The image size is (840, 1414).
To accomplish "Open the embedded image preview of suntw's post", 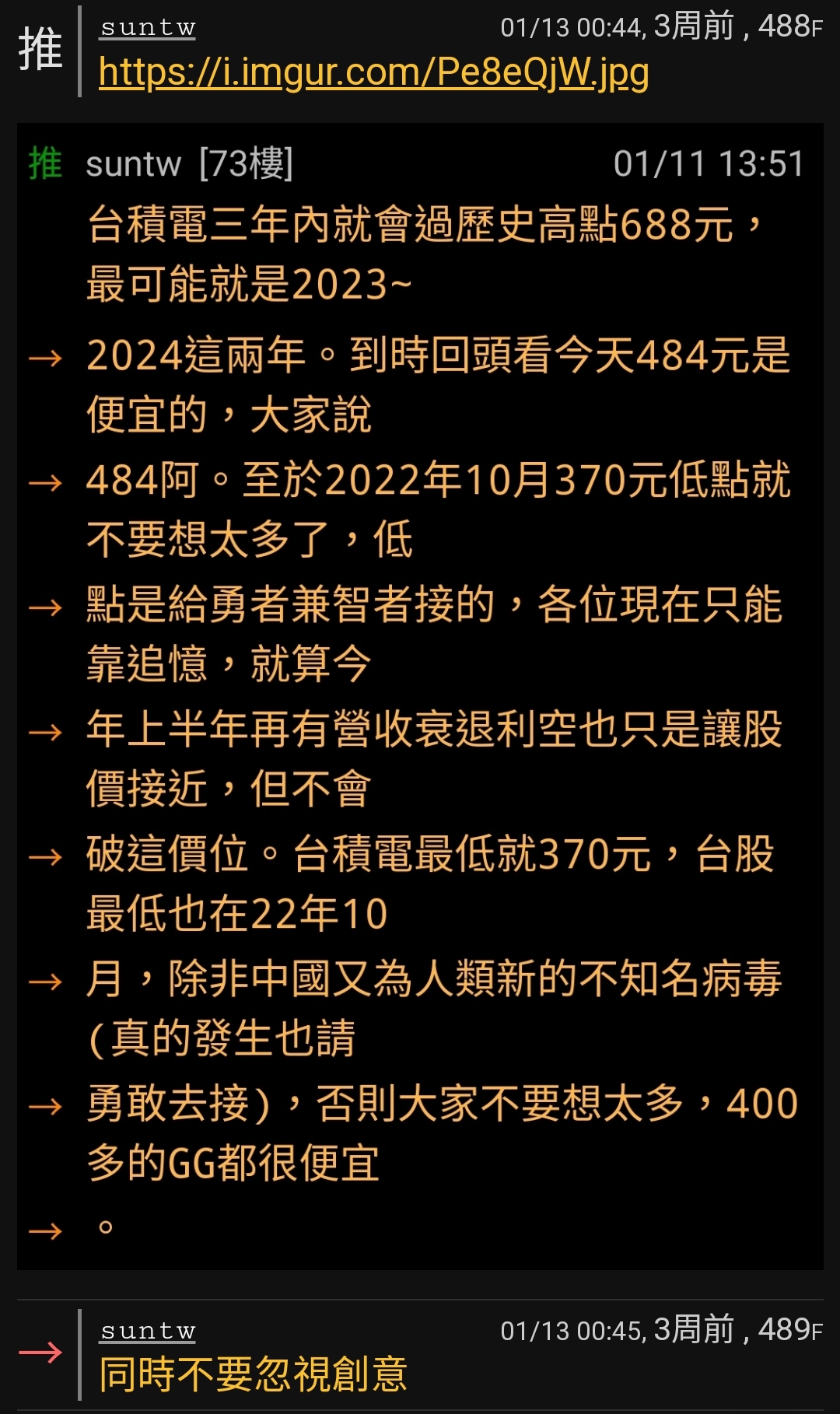I will point(420,696).
